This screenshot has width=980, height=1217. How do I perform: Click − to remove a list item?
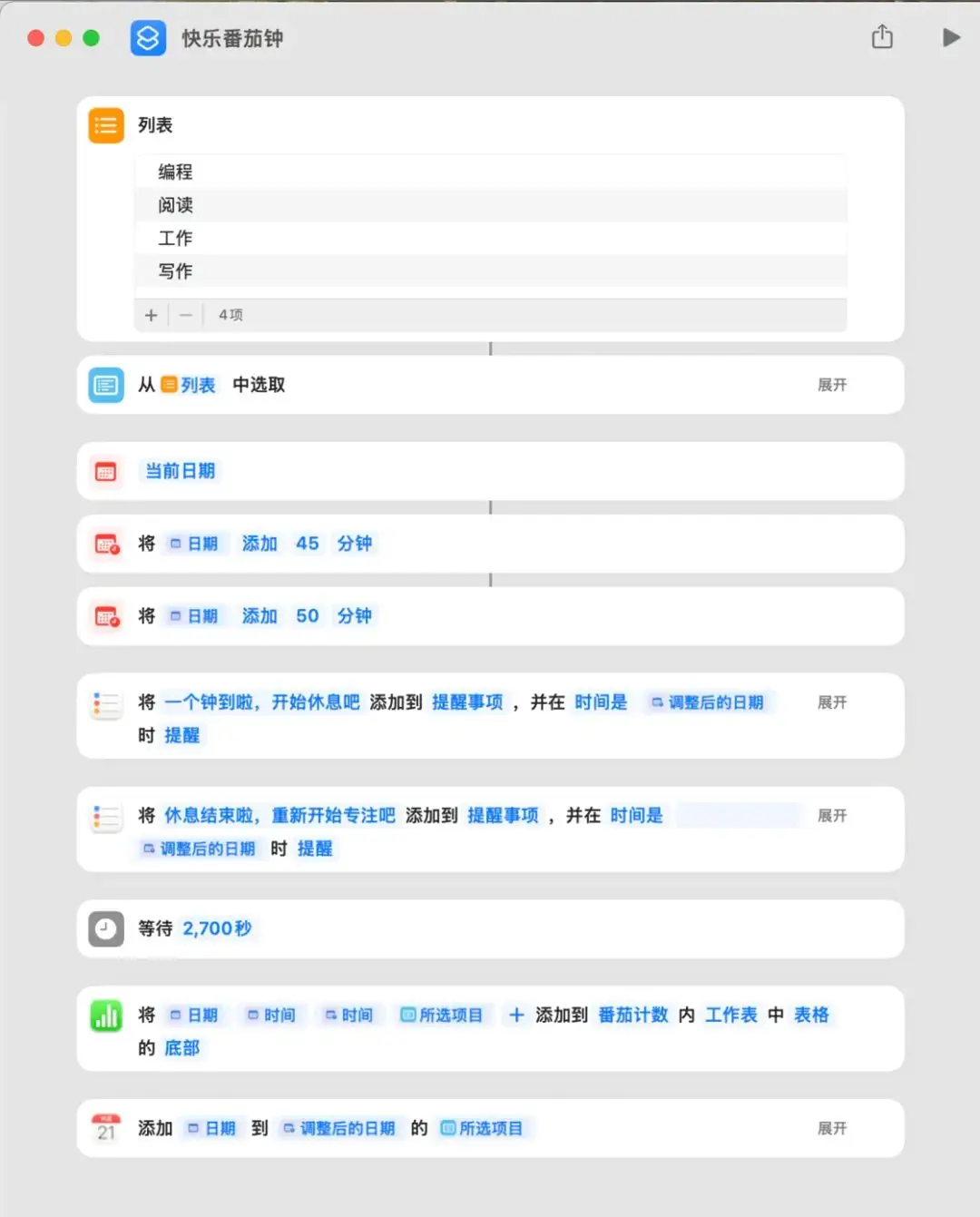coord(185,314)
